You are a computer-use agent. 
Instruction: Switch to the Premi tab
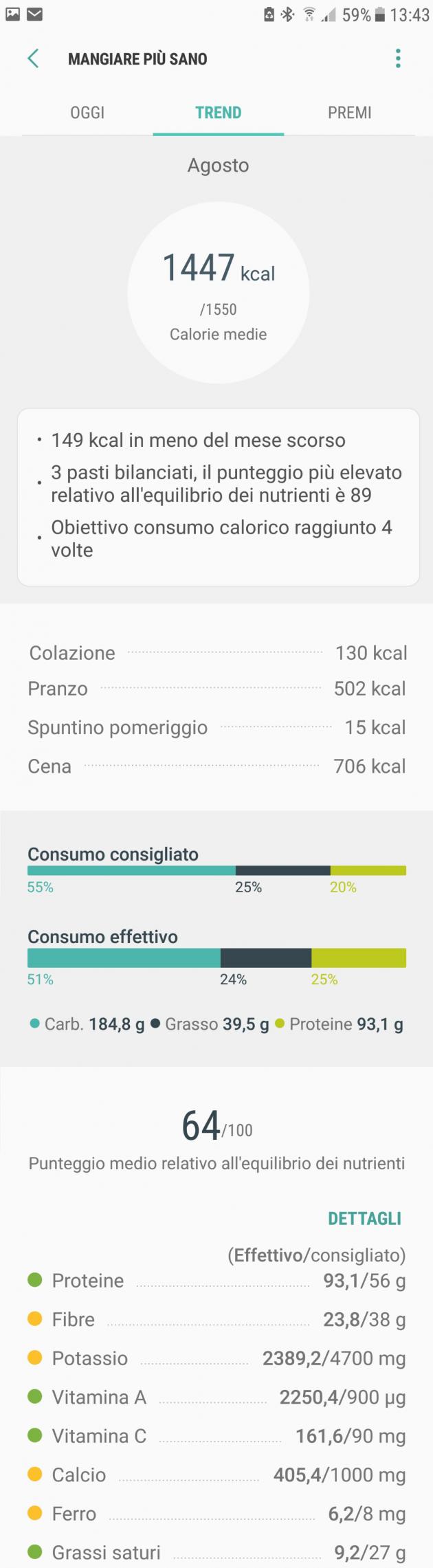click(349, 113)
